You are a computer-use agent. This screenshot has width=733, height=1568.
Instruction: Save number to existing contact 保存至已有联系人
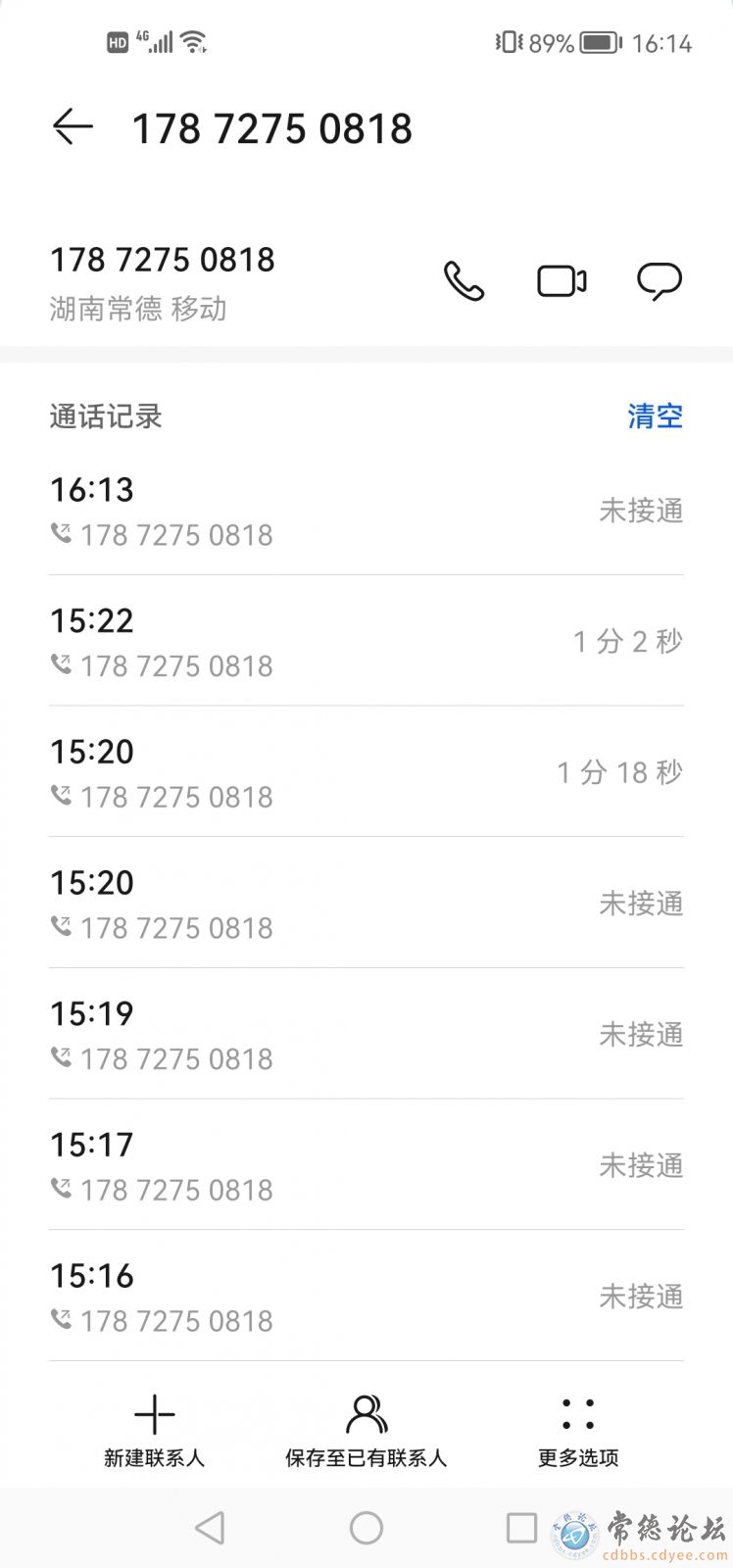366,1431
